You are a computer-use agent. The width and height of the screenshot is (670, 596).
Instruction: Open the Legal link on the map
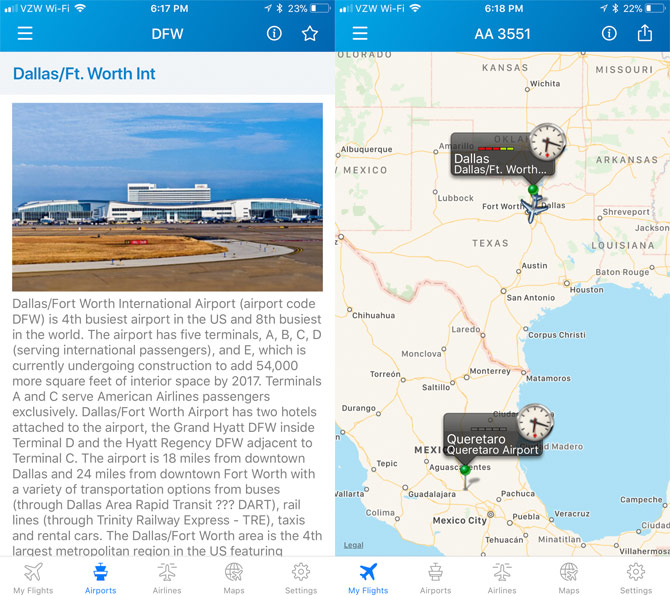(354, 545)
